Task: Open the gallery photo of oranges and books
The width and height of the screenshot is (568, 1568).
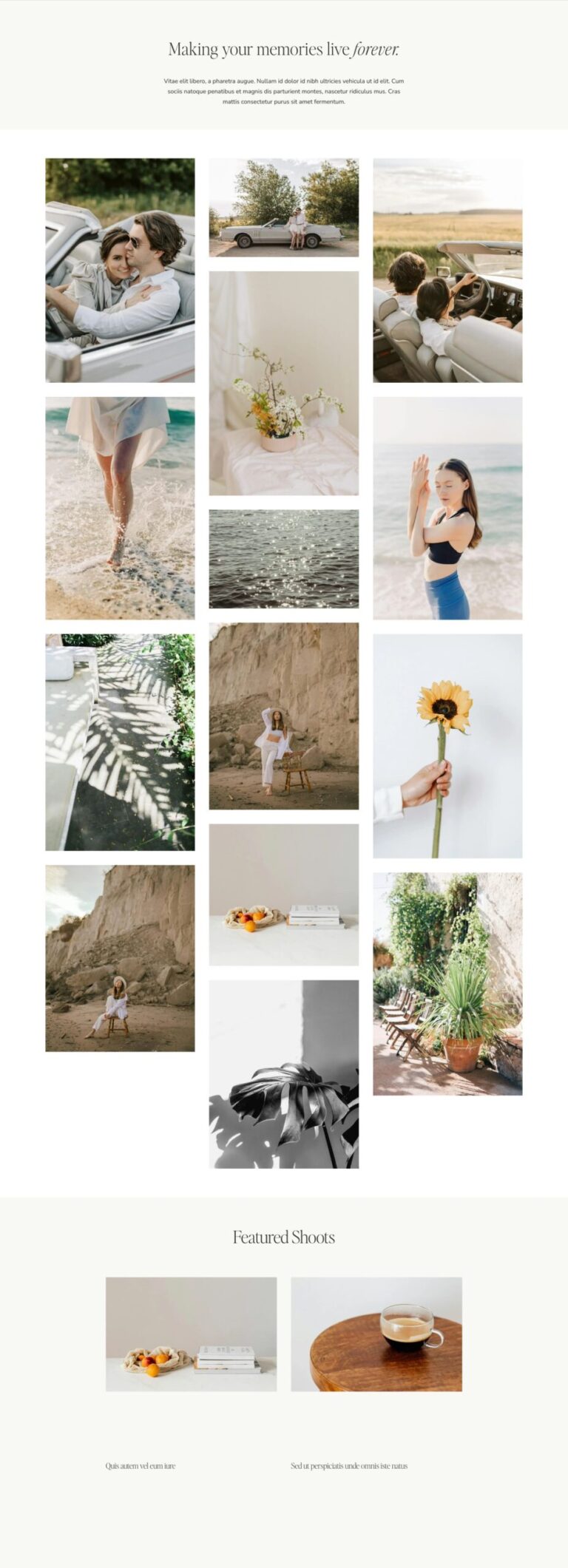Action: 283,894
